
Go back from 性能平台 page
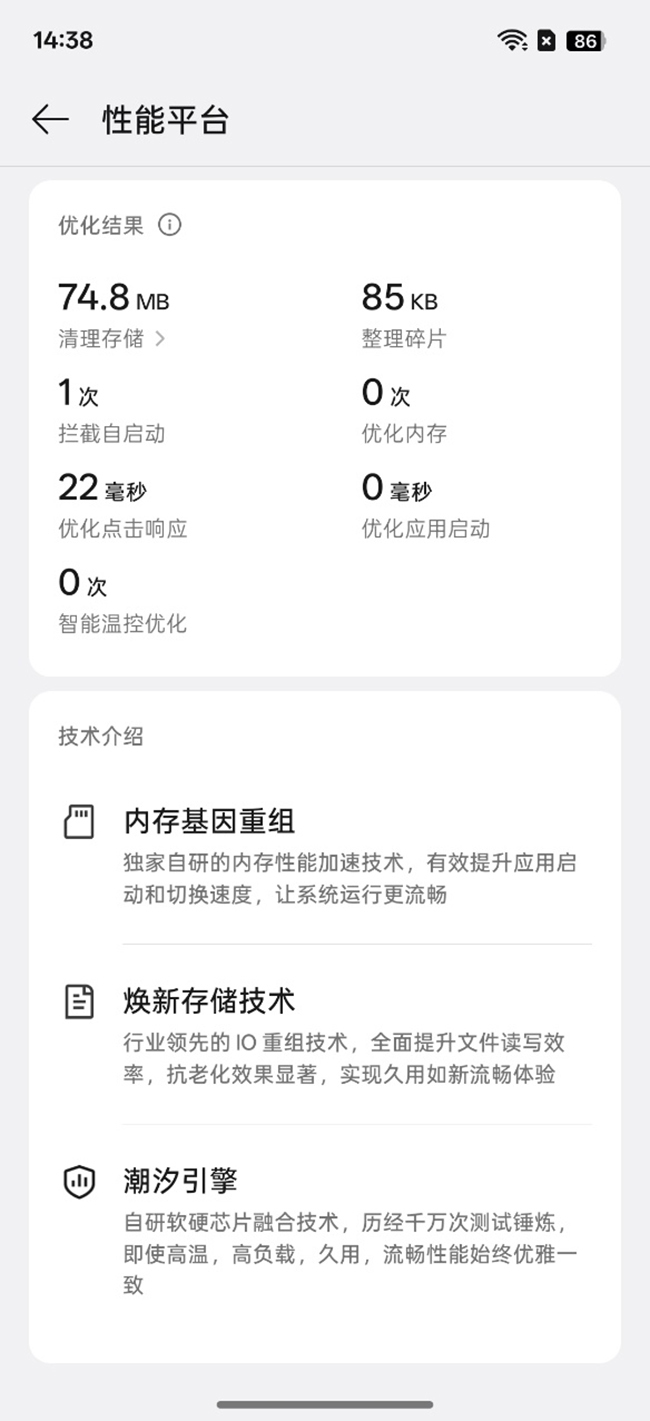click(50, 120)
